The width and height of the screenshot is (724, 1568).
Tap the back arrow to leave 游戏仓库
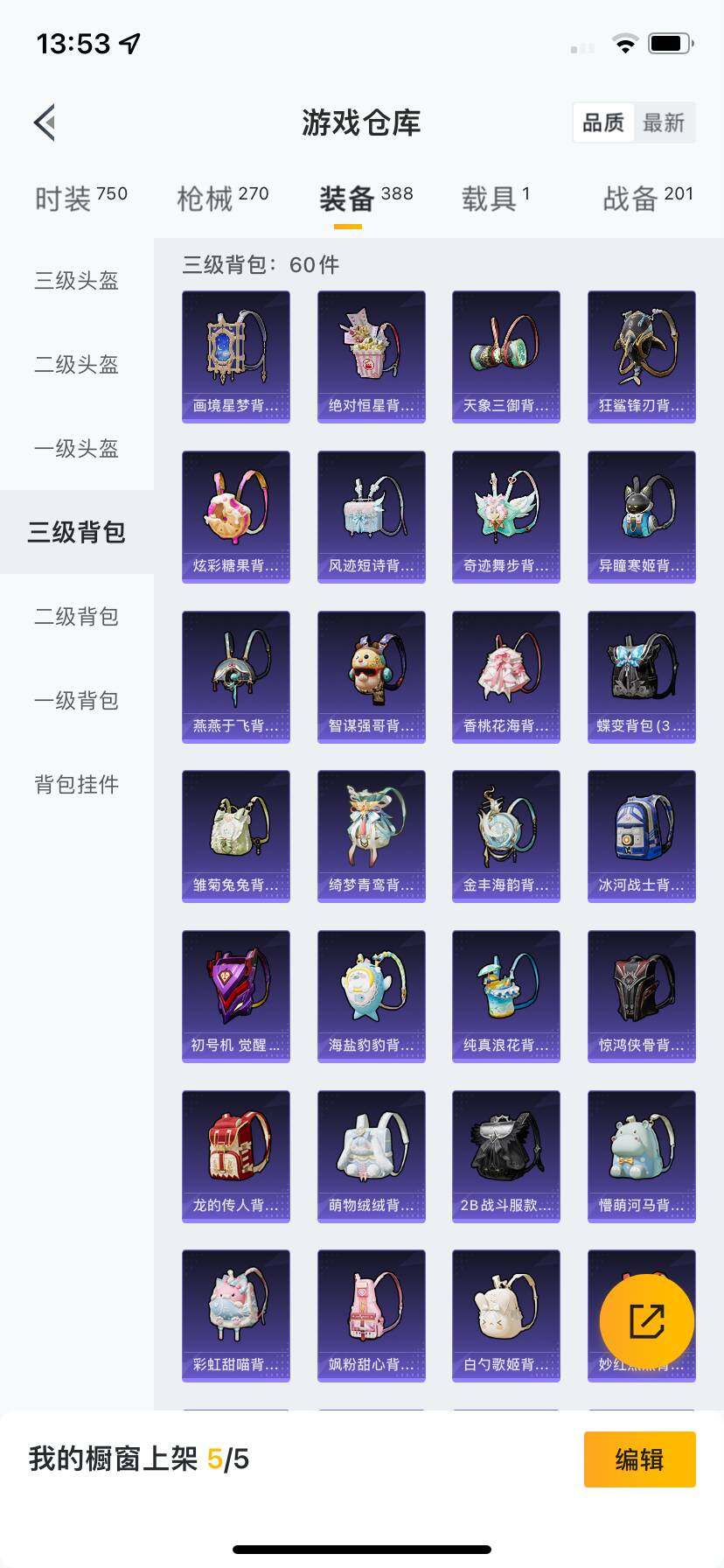point(44,122)
